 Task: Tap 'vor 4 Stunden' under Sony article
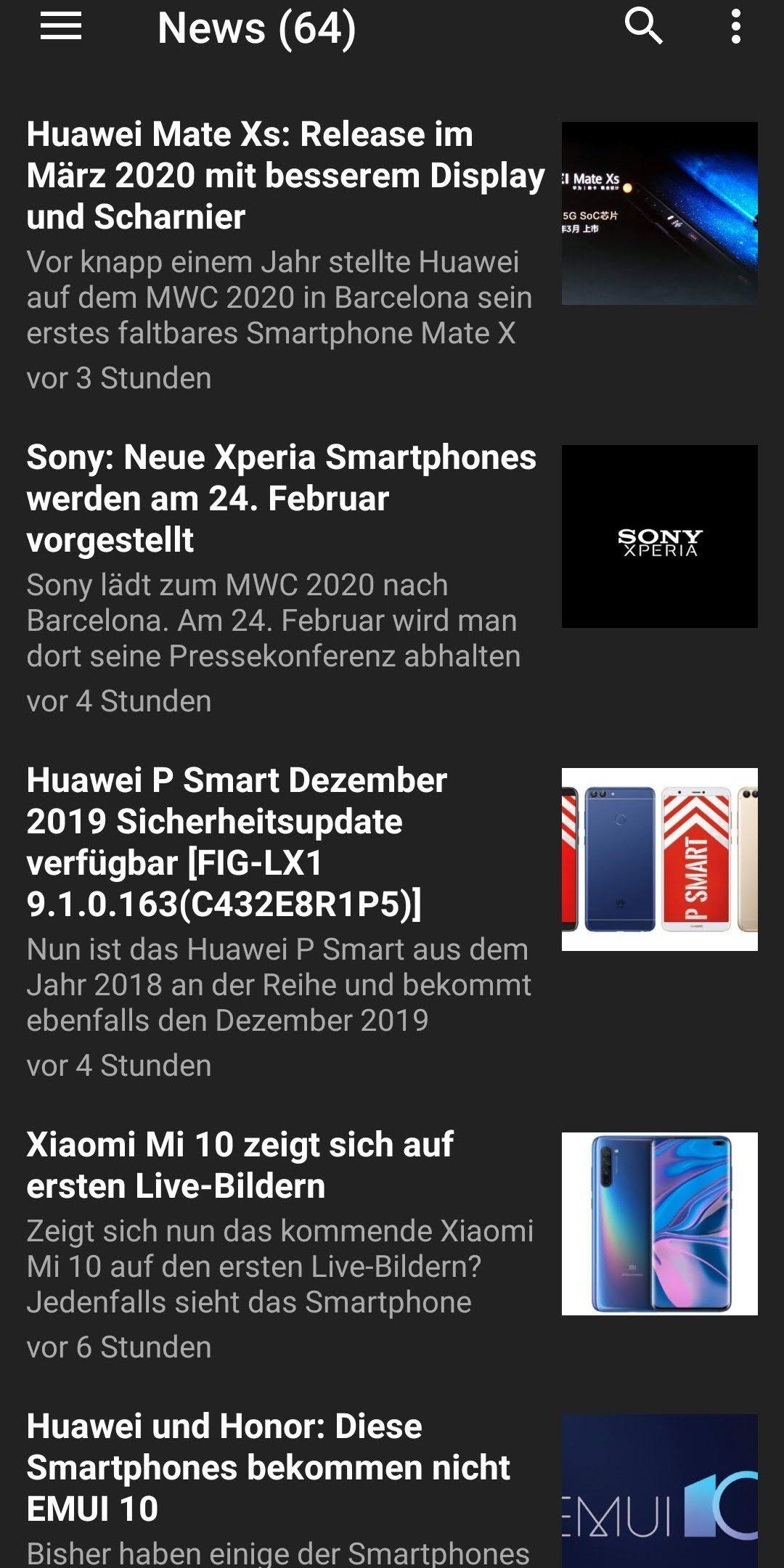click(x=120, y=701)
